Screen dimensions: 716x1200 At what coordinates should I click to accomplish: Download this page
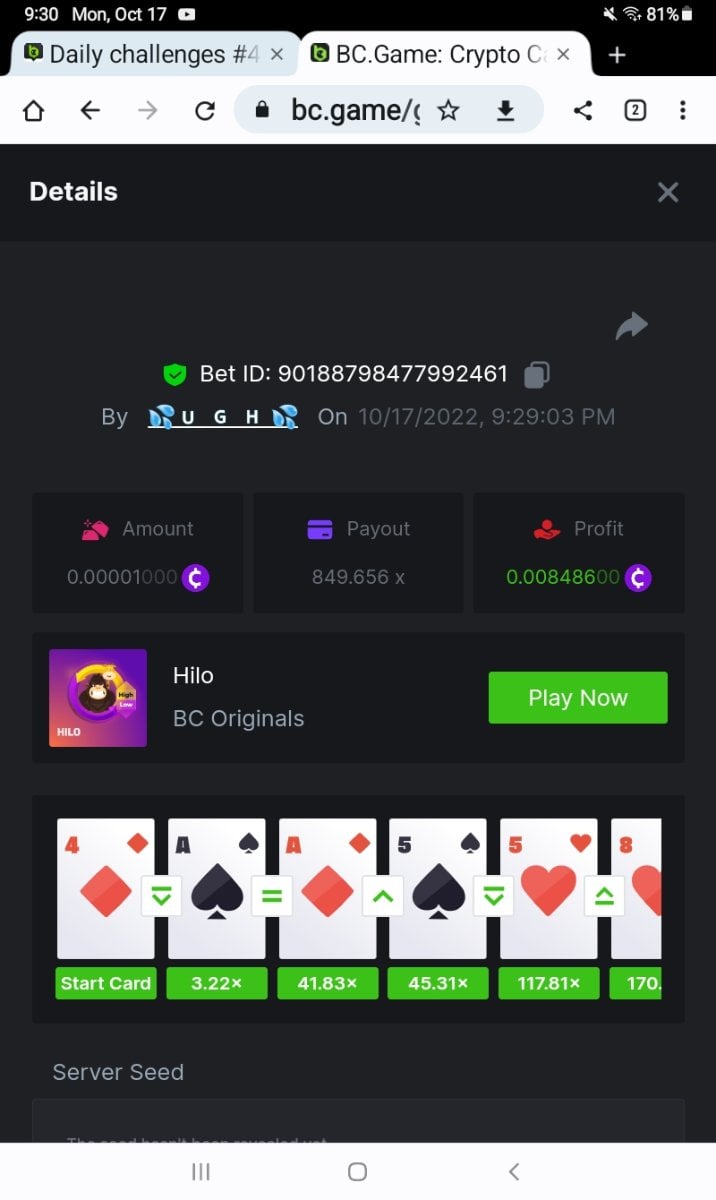pos(505,110)
